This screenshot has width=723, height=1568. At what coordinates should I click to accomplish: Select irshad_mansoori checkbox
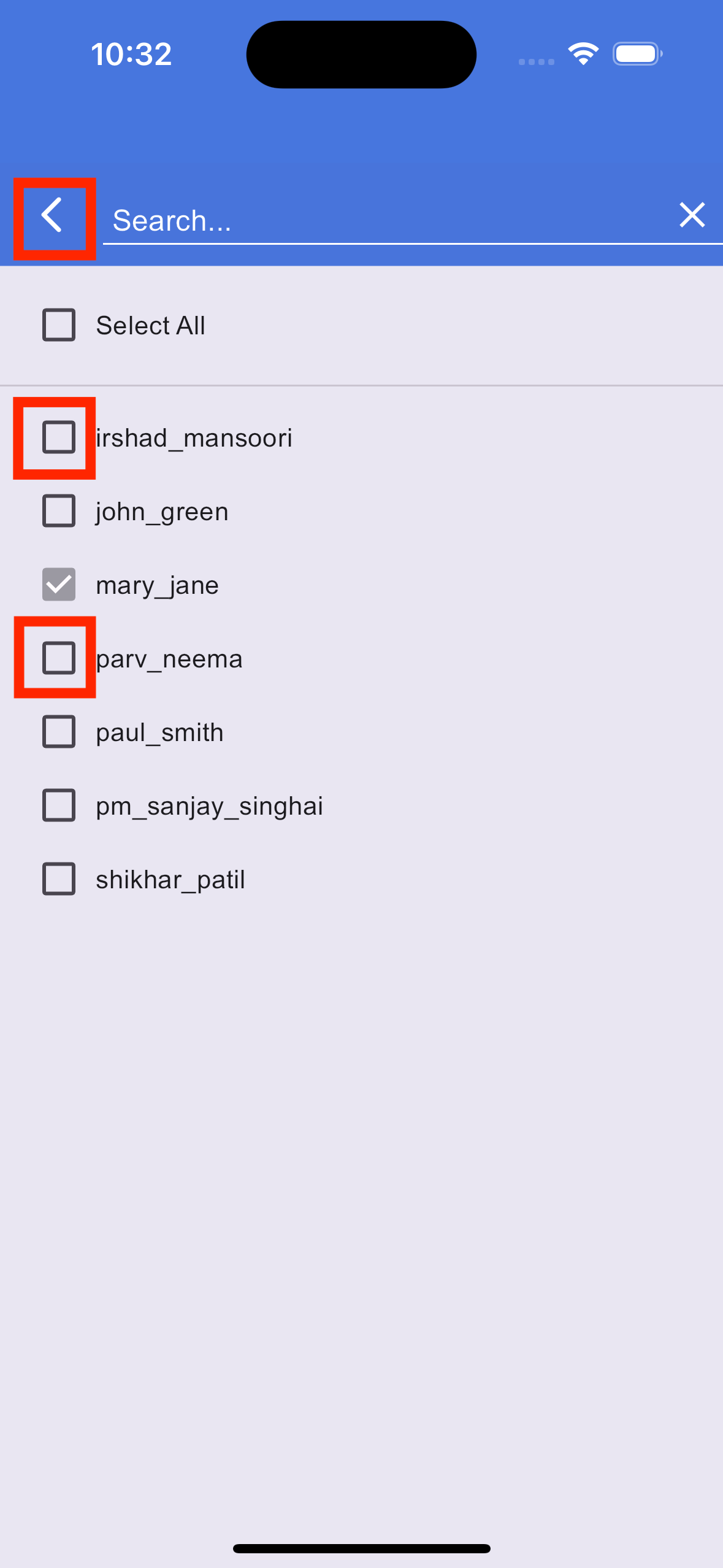[x=59, y=437]
